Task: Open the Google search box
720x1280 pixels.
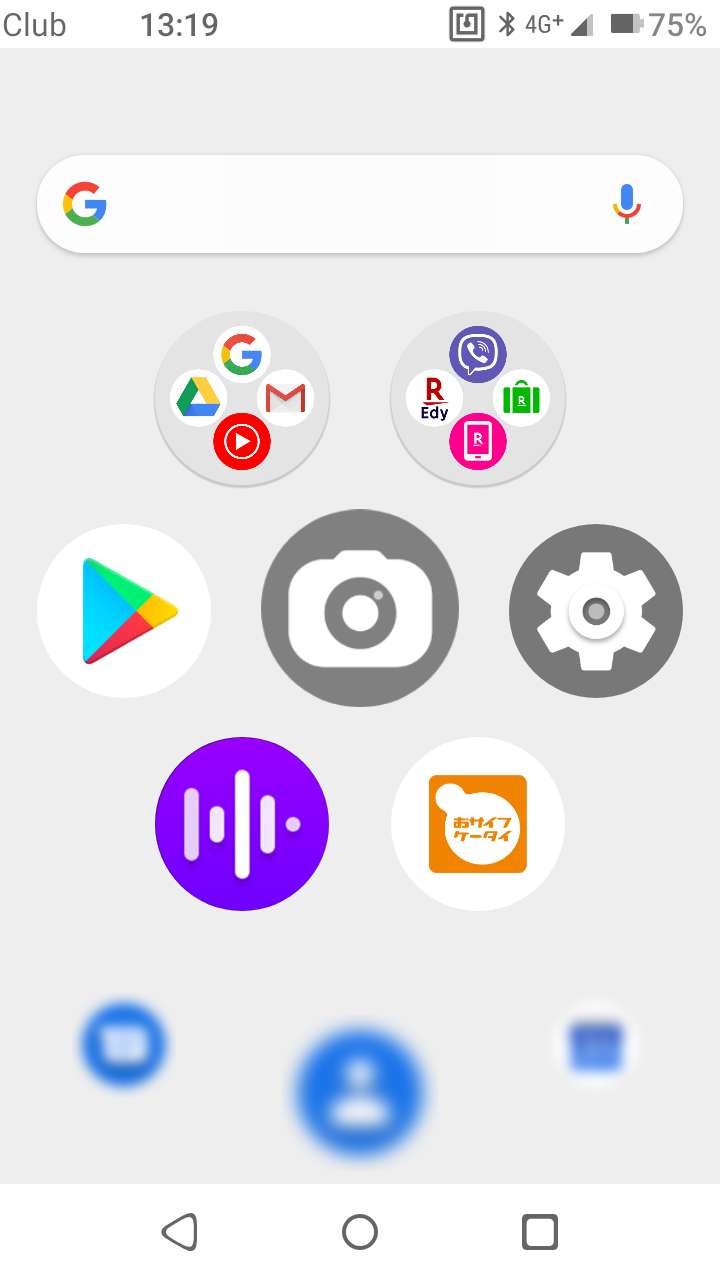Action: pyautogui.click(x=340, y=204)
